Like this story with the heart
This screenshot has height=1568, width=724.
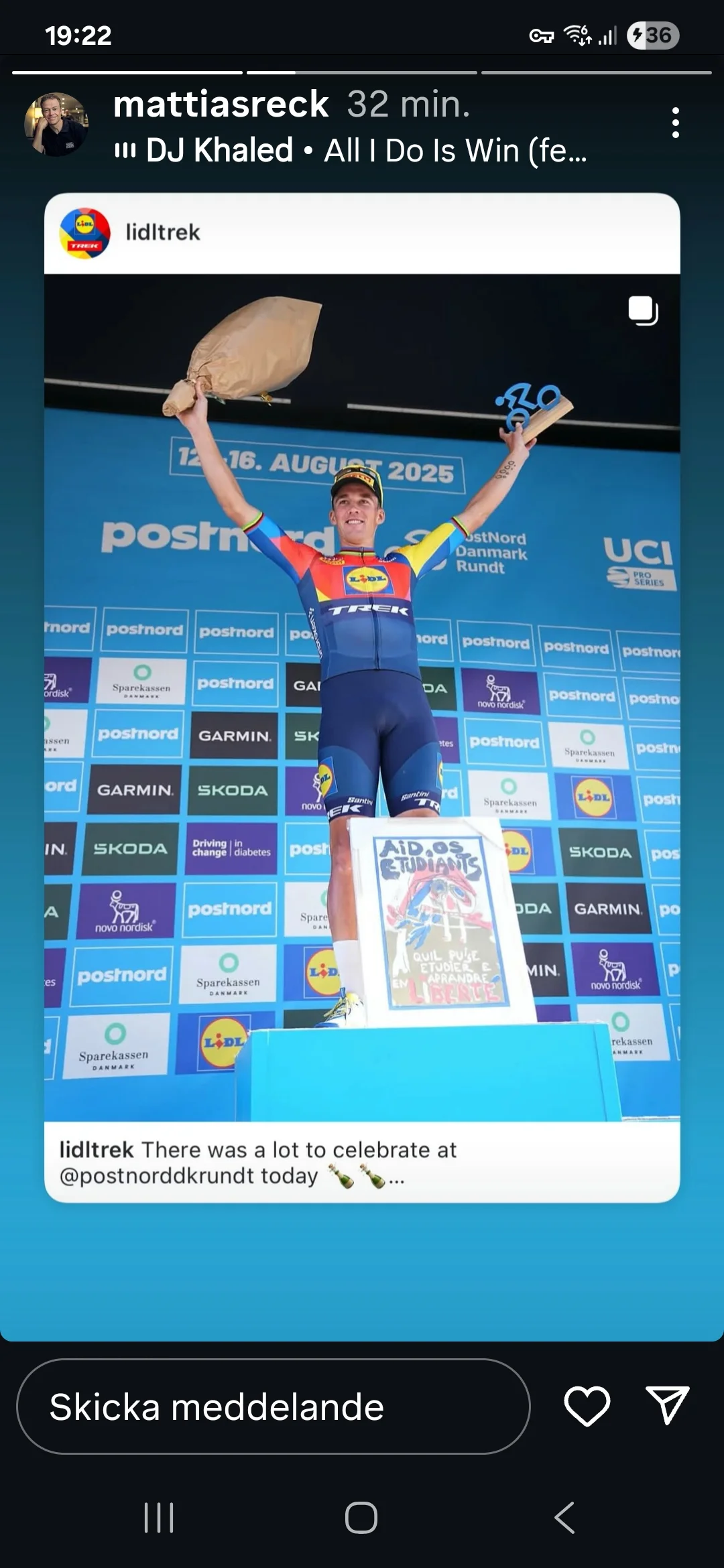[587, 1406]
